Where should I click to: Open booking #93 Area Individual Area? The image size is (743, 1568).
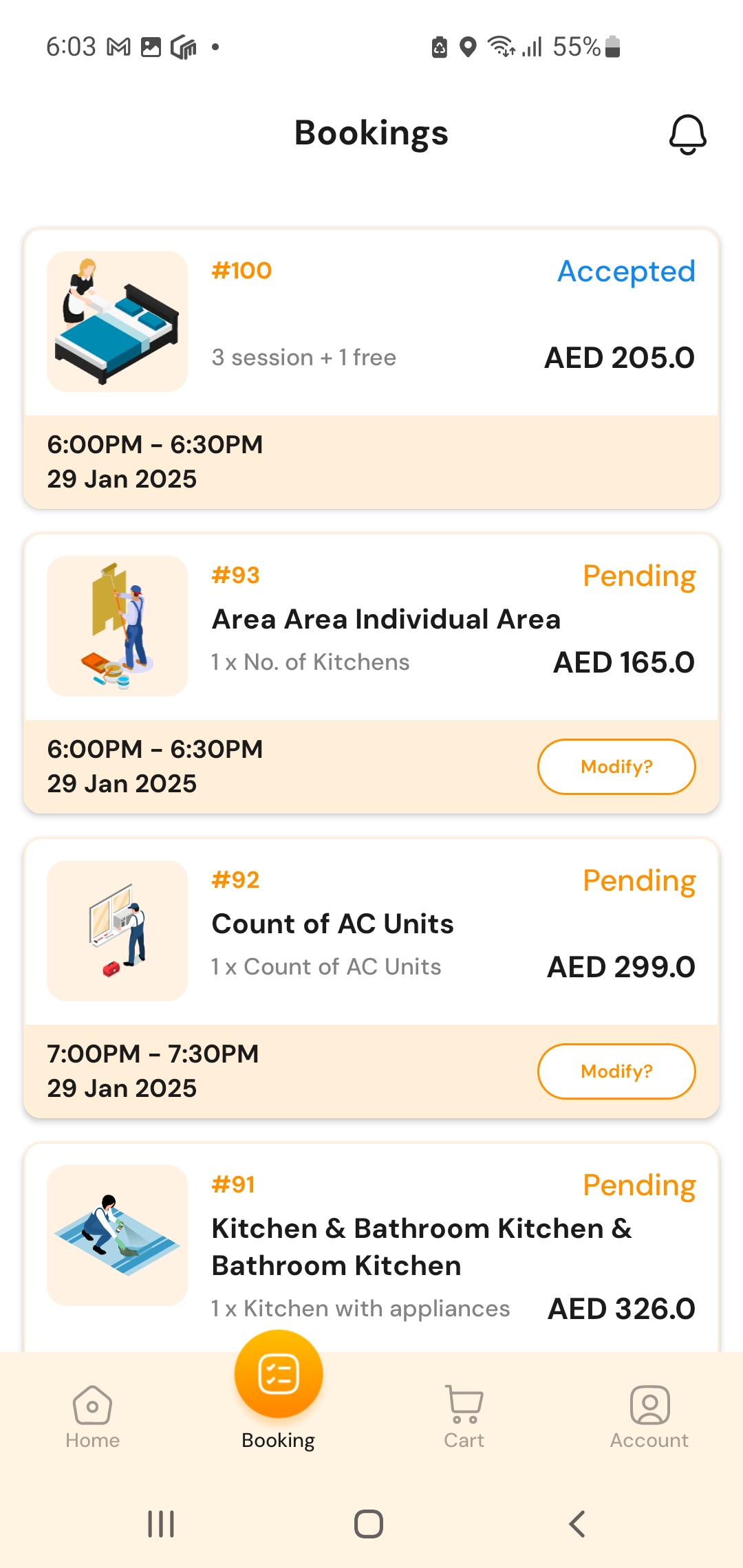[x=371, y=673]
